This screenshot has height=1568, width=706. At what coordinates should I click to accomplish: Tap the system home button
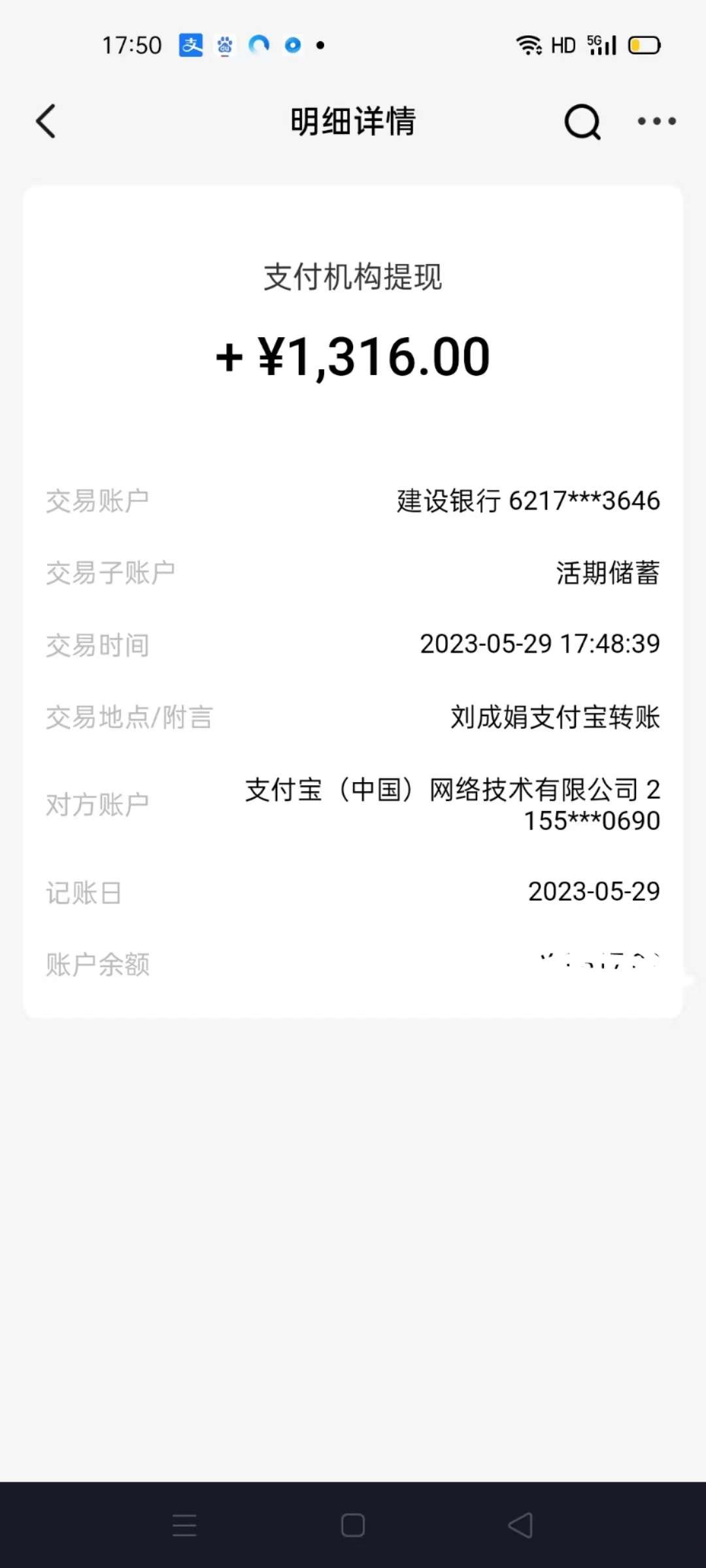pyautogui.click(x=353, y=1525)
